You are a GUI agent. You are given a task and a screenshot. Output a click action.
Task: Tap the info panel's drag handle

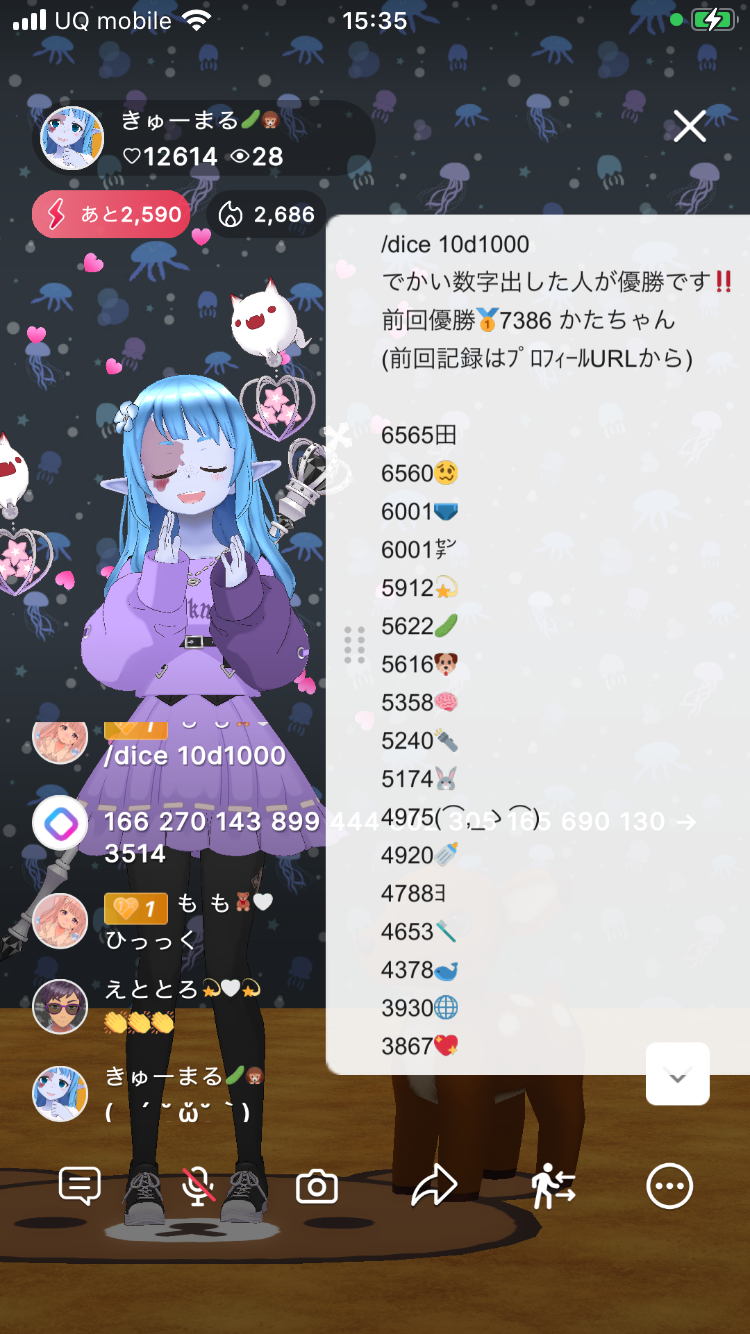pos(354,645)
